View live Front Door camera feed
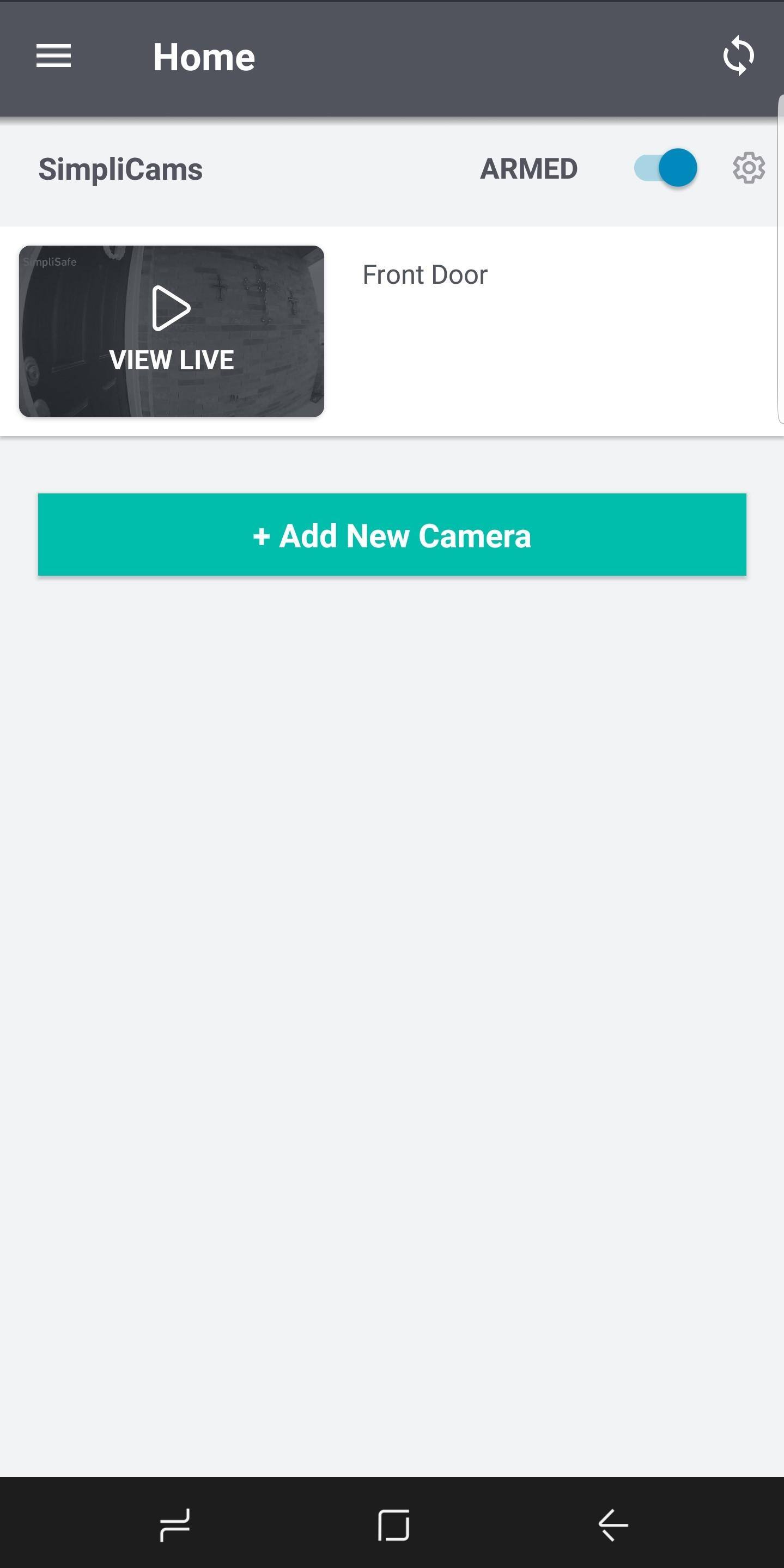This screenshot has width=784, height=1568. 172,331
